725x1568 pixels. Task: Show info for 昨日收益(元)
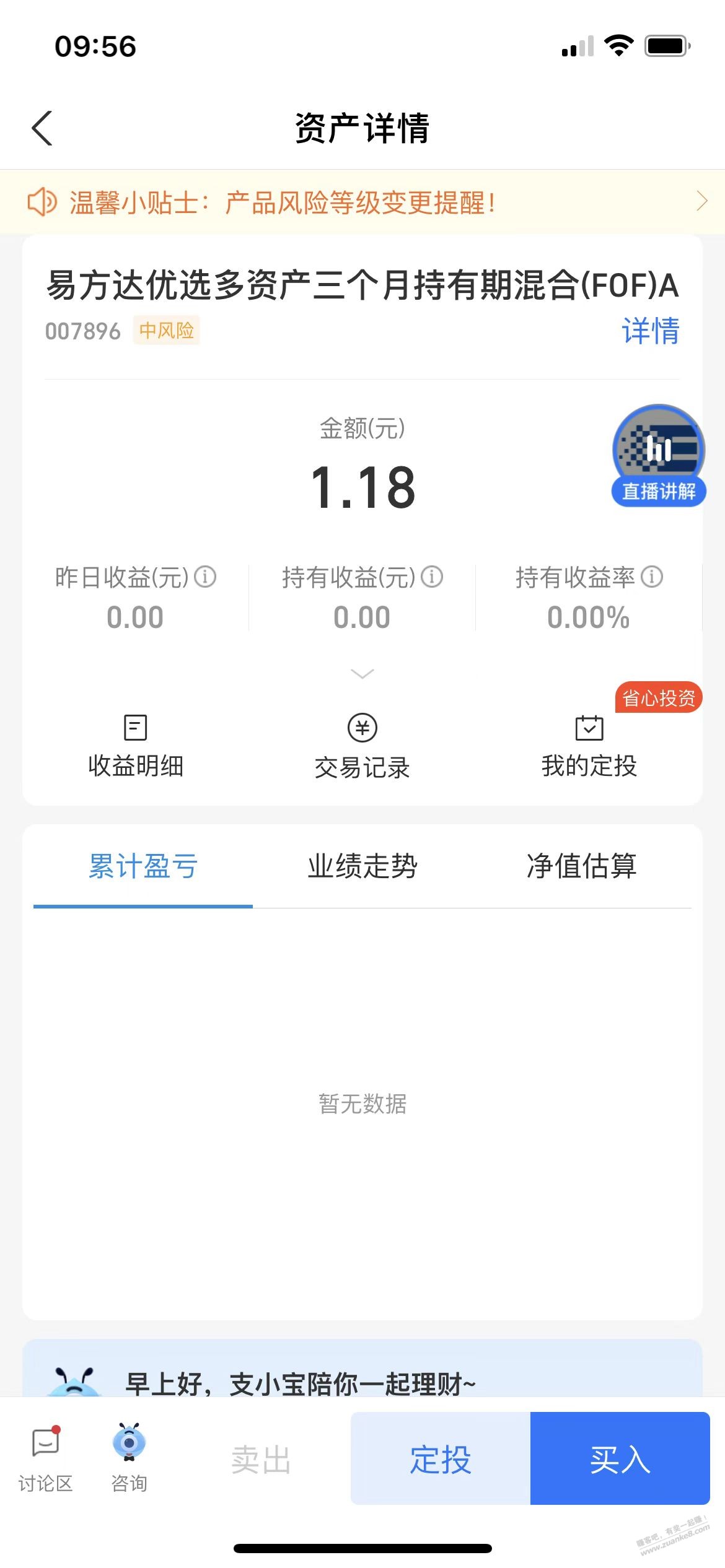(205, 577)
